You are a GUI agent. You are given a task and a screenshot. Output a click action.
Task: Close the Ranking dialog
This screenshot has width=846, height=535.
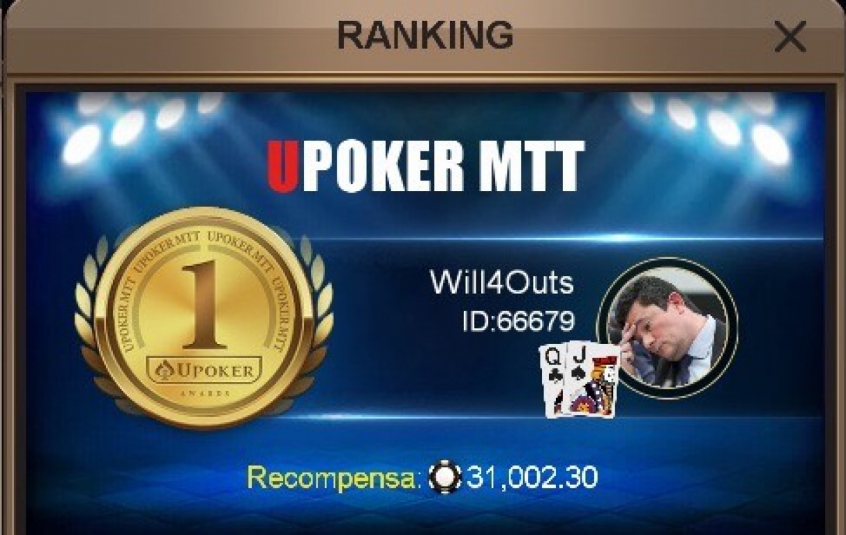coord(790,38)
